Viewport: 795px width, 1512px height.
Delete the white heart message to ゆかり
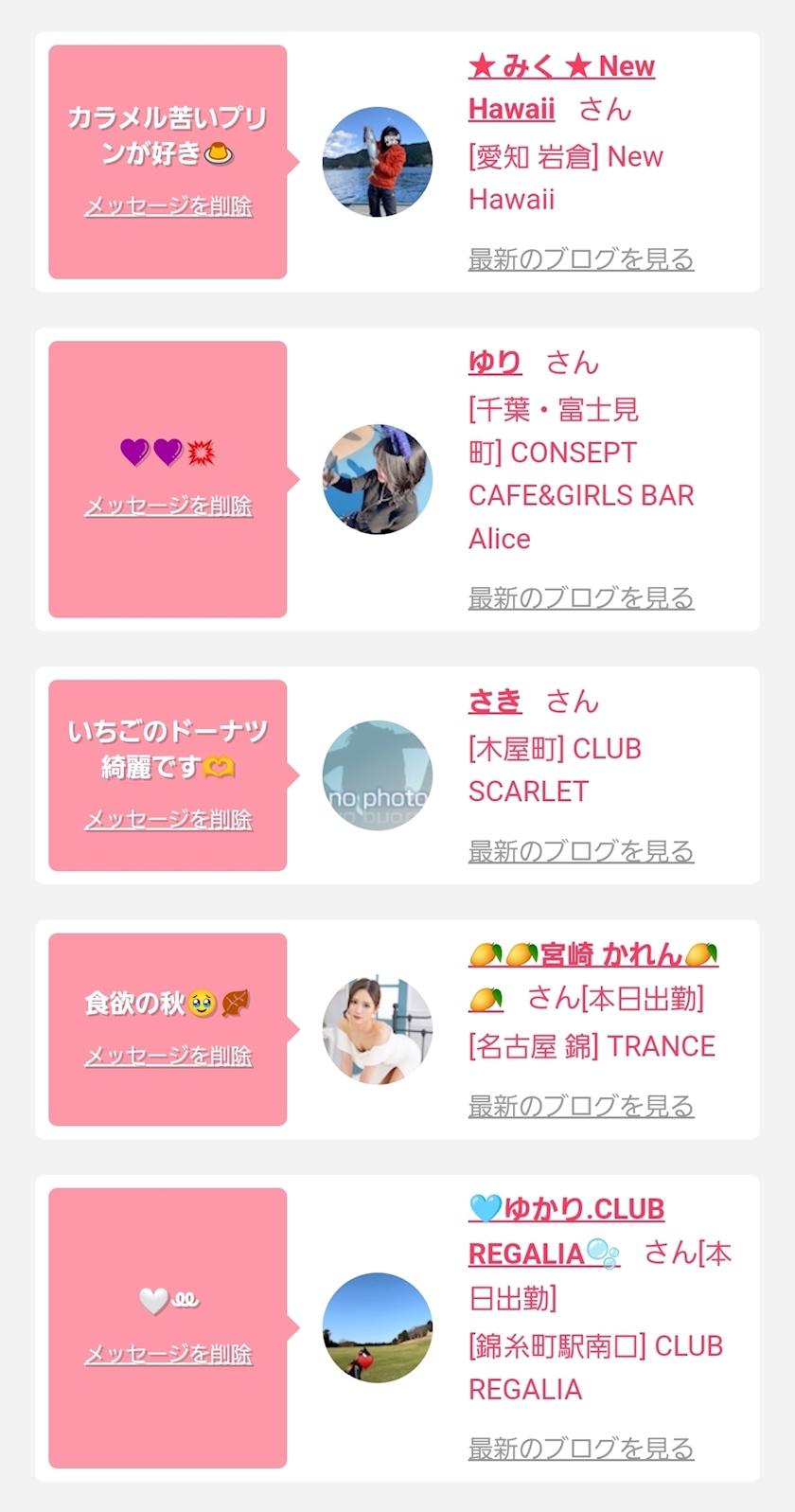[x=168, y=1355]
